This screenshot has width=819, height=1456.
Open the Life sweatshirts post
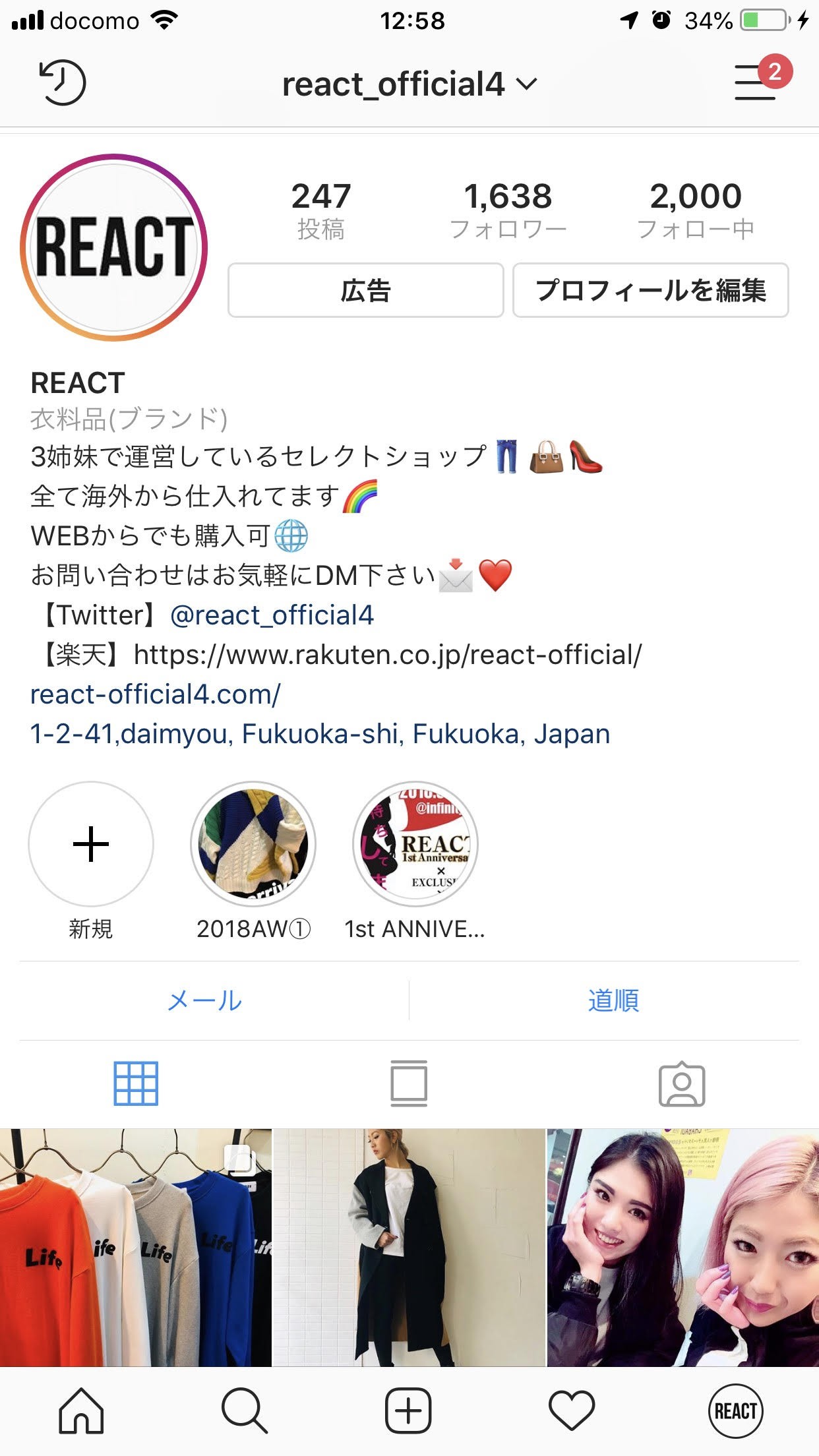[x=135, y=1246]
